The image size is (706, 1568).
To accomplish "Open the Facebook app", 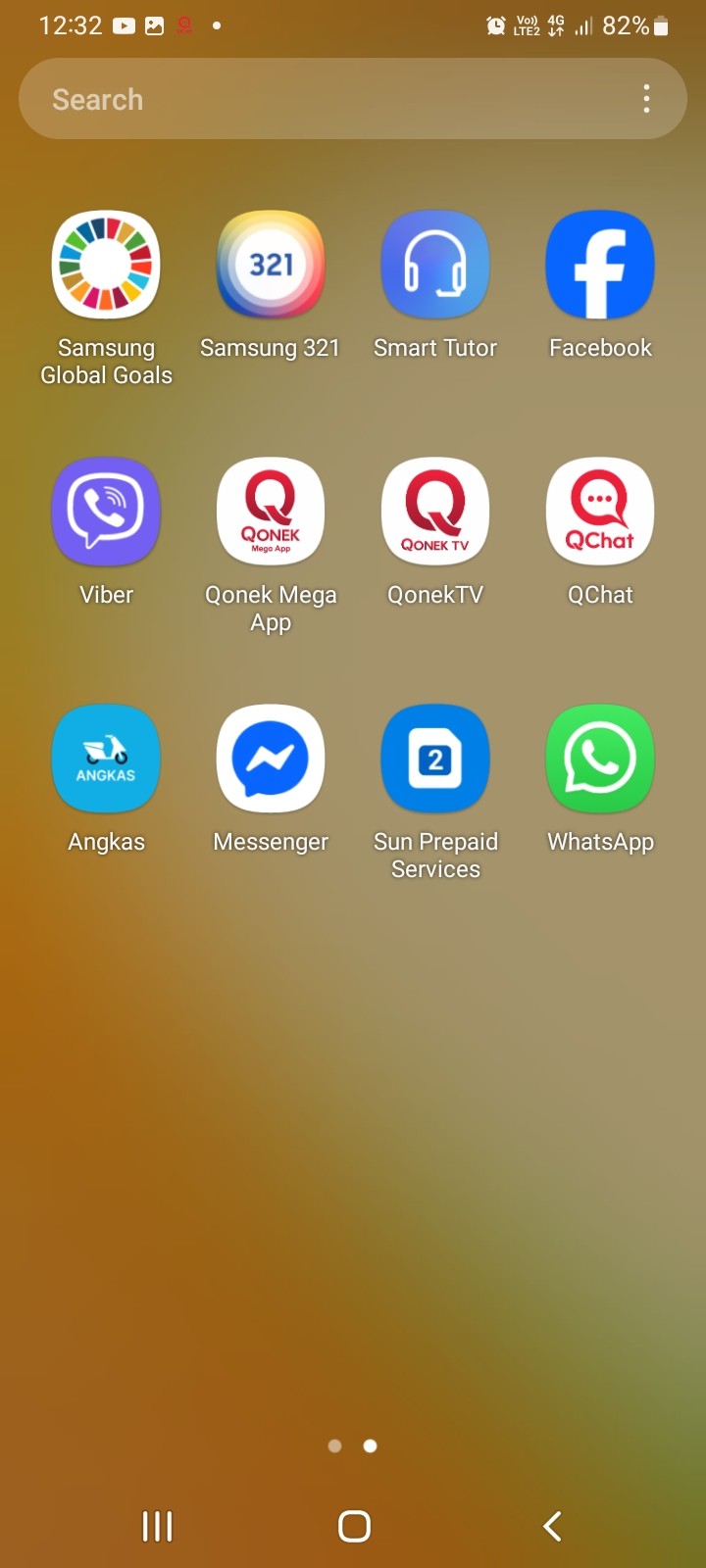I will click(x=599, y=265).
